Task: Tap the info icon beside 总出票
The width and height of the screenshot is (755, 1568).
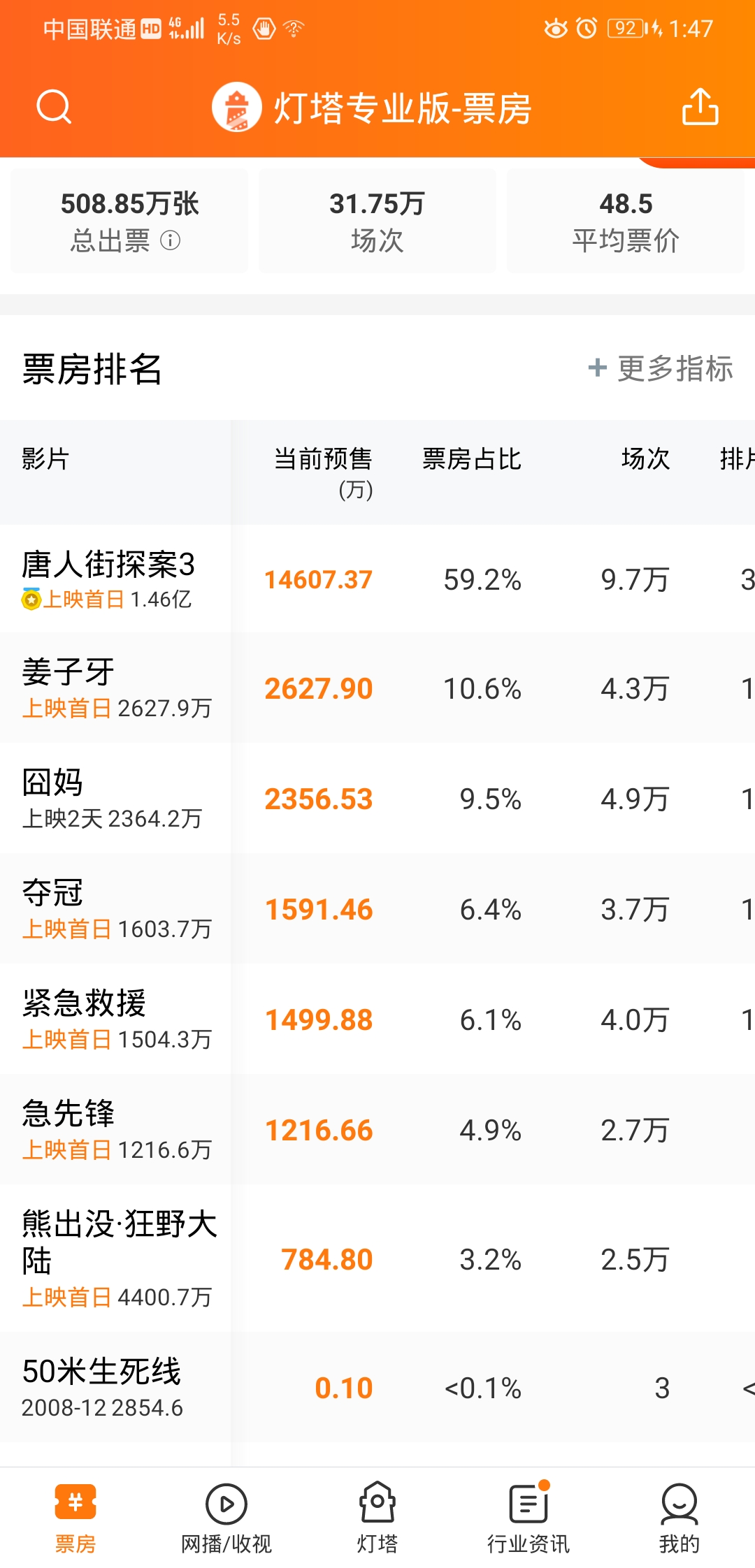Action: (x=171, y=241)
